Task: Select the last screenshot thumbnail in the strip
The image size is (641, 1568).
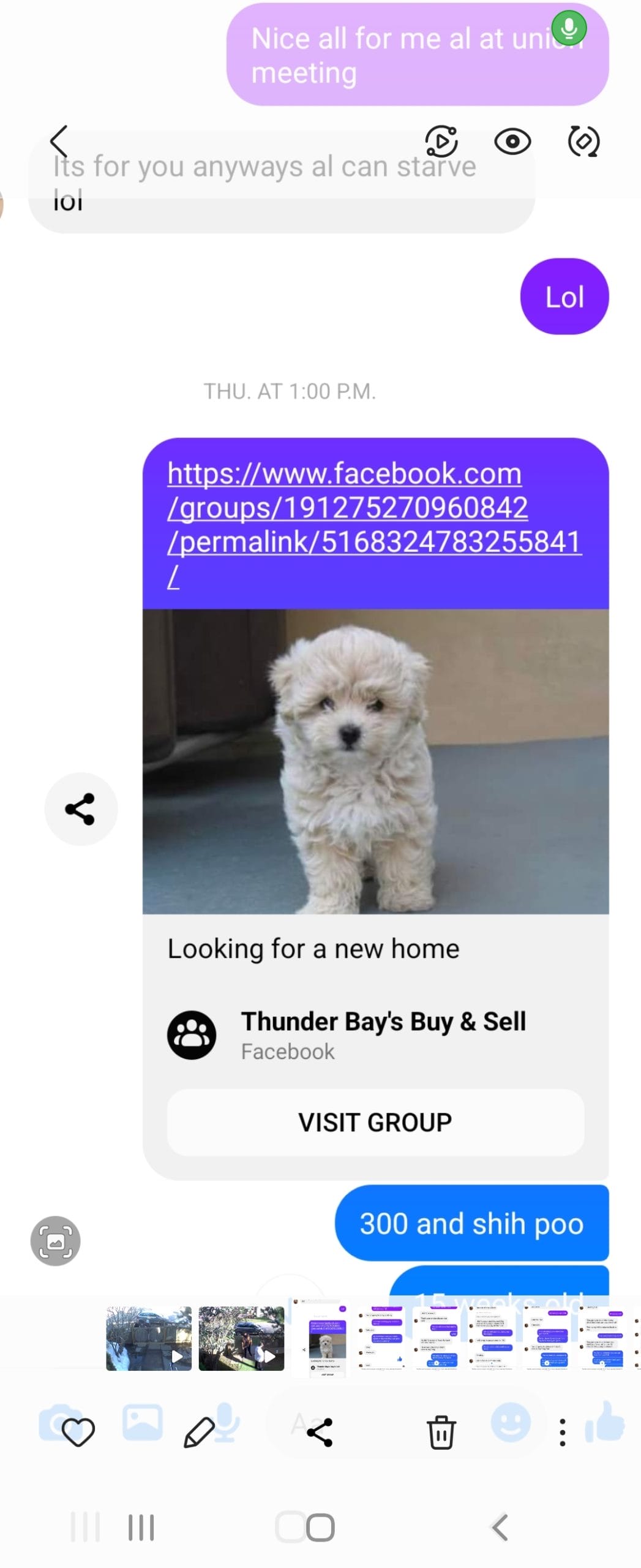Action: [604, 1339]
